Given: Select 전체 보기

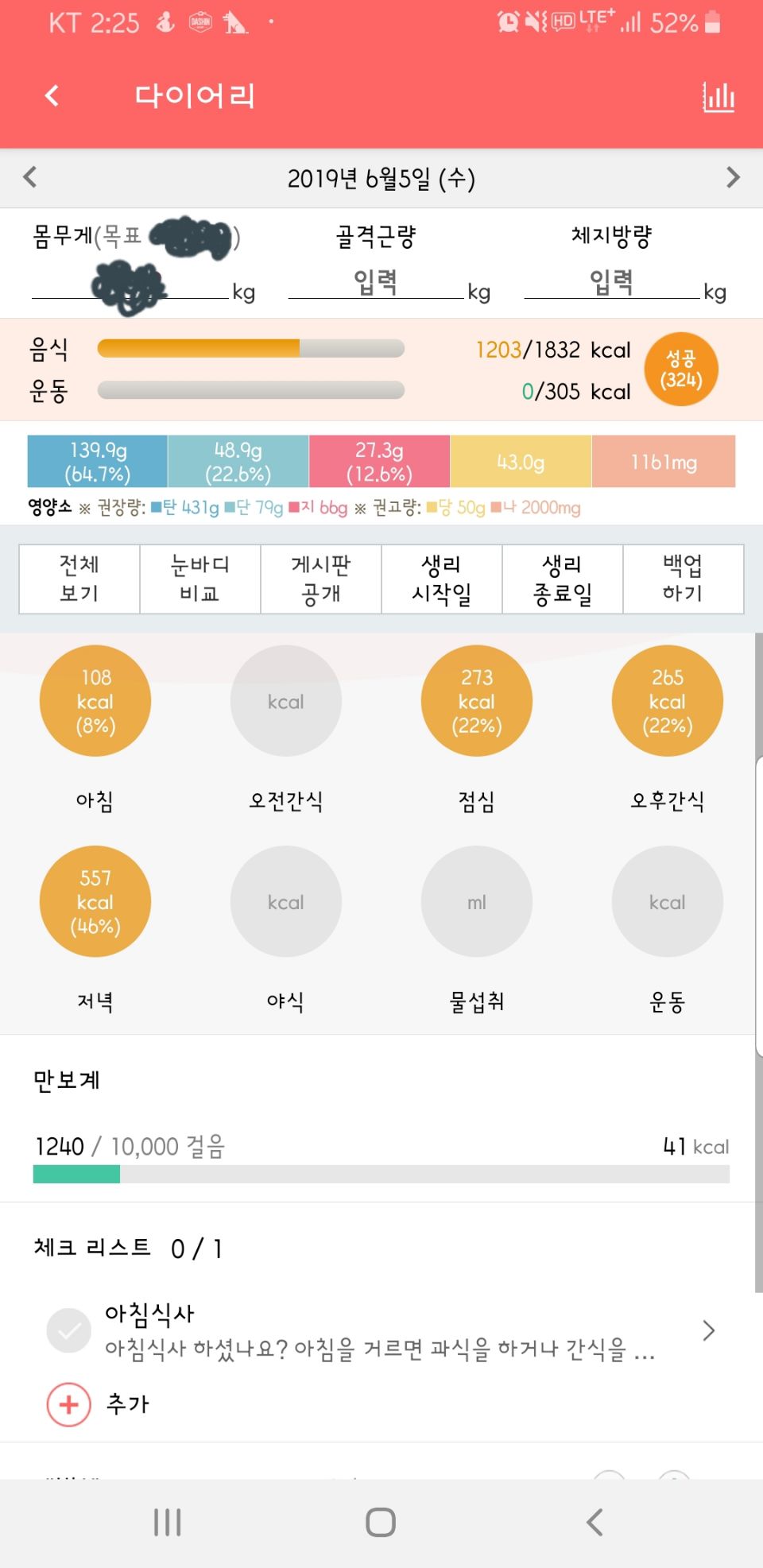Looking at the screenshot, I should pos(79,579).
